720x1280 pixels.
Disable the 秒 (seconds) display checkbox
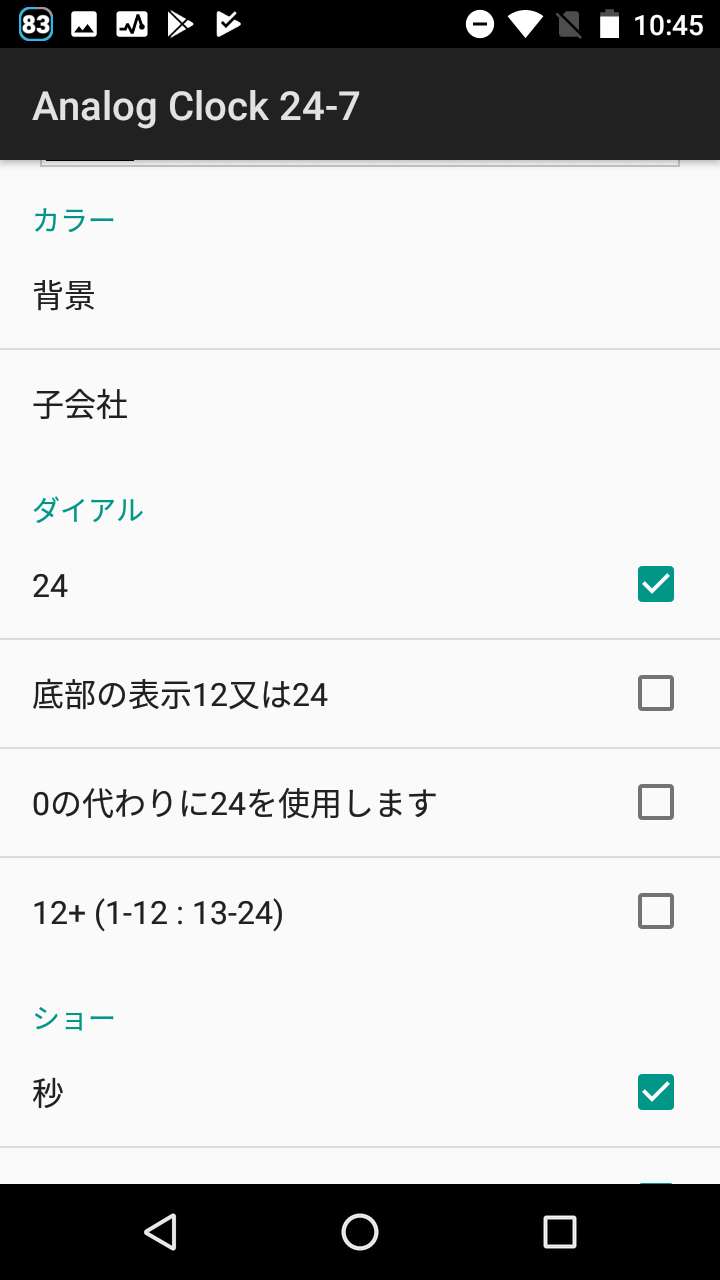click(656, 1092)
